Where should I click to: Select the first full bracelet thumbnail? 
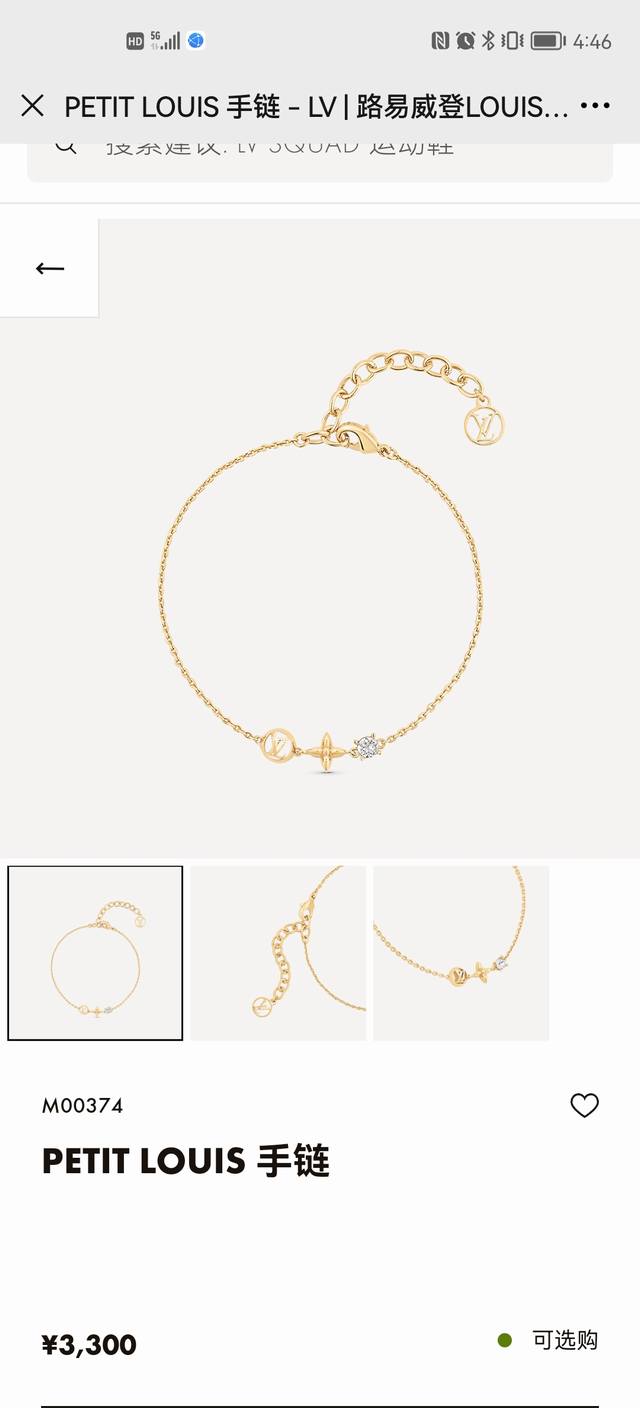(95, 953)
